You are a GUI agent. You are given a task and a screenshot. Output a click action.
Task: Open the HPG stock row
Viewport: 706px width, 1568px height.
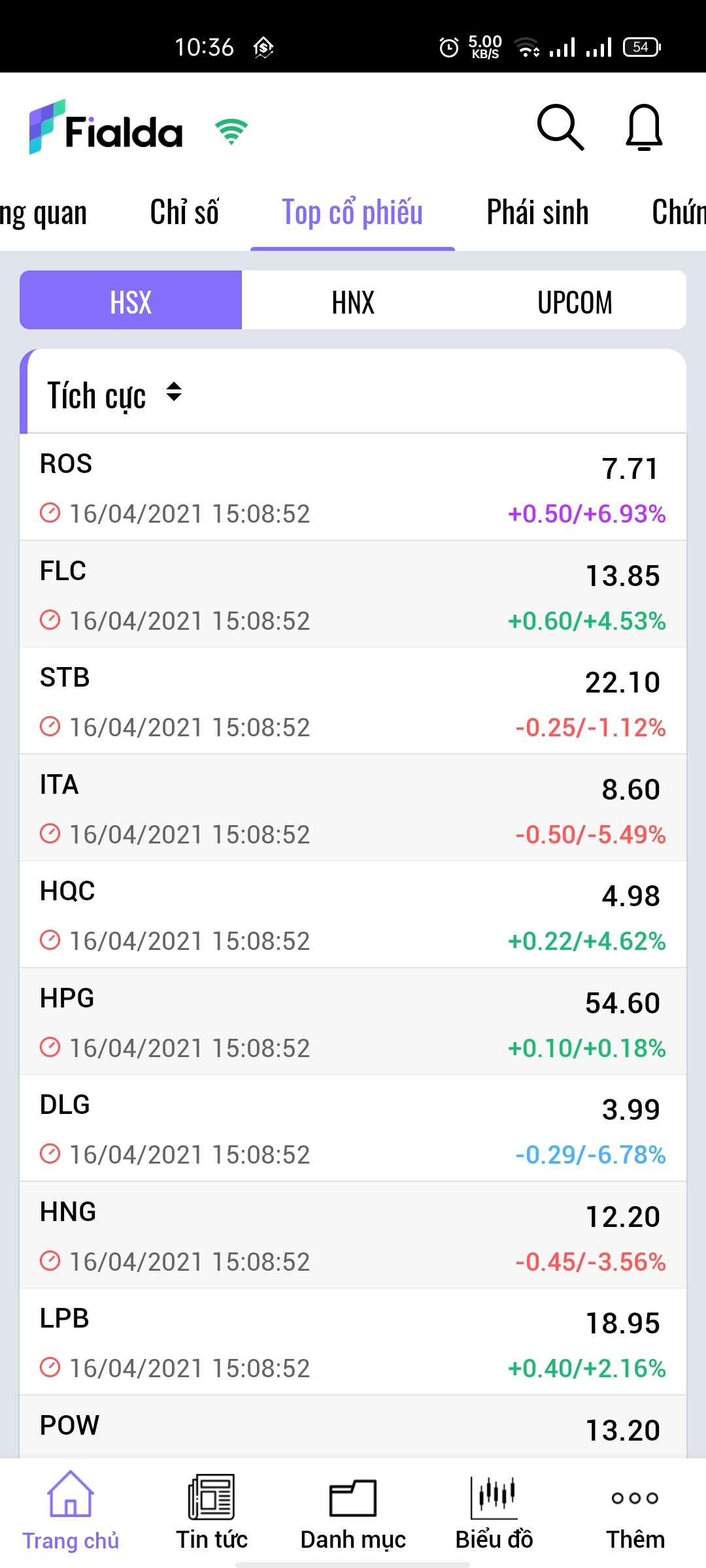353,1022
